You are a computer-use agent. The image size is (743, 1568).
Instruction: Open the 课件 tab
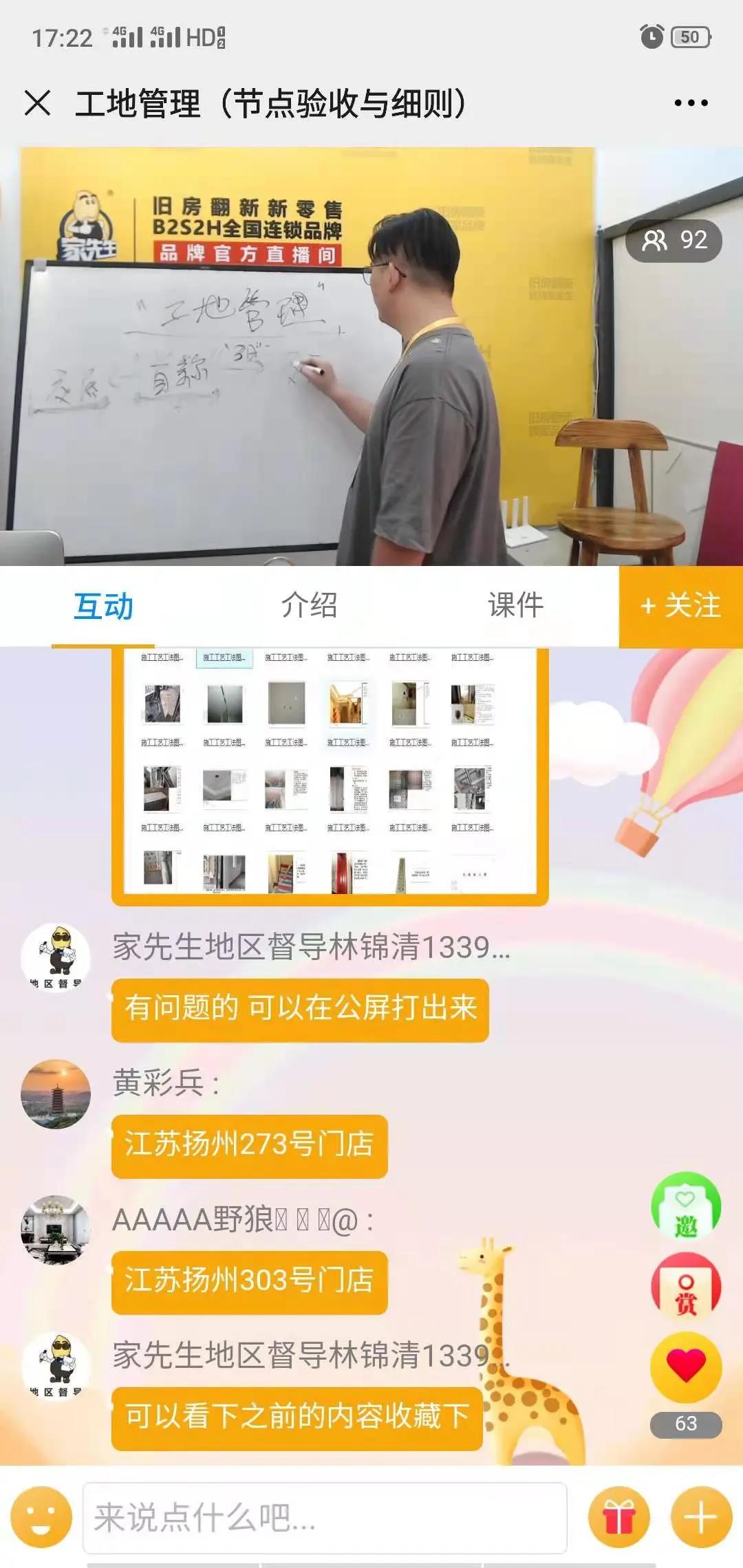pyautogui.click(x=515, y=606)
